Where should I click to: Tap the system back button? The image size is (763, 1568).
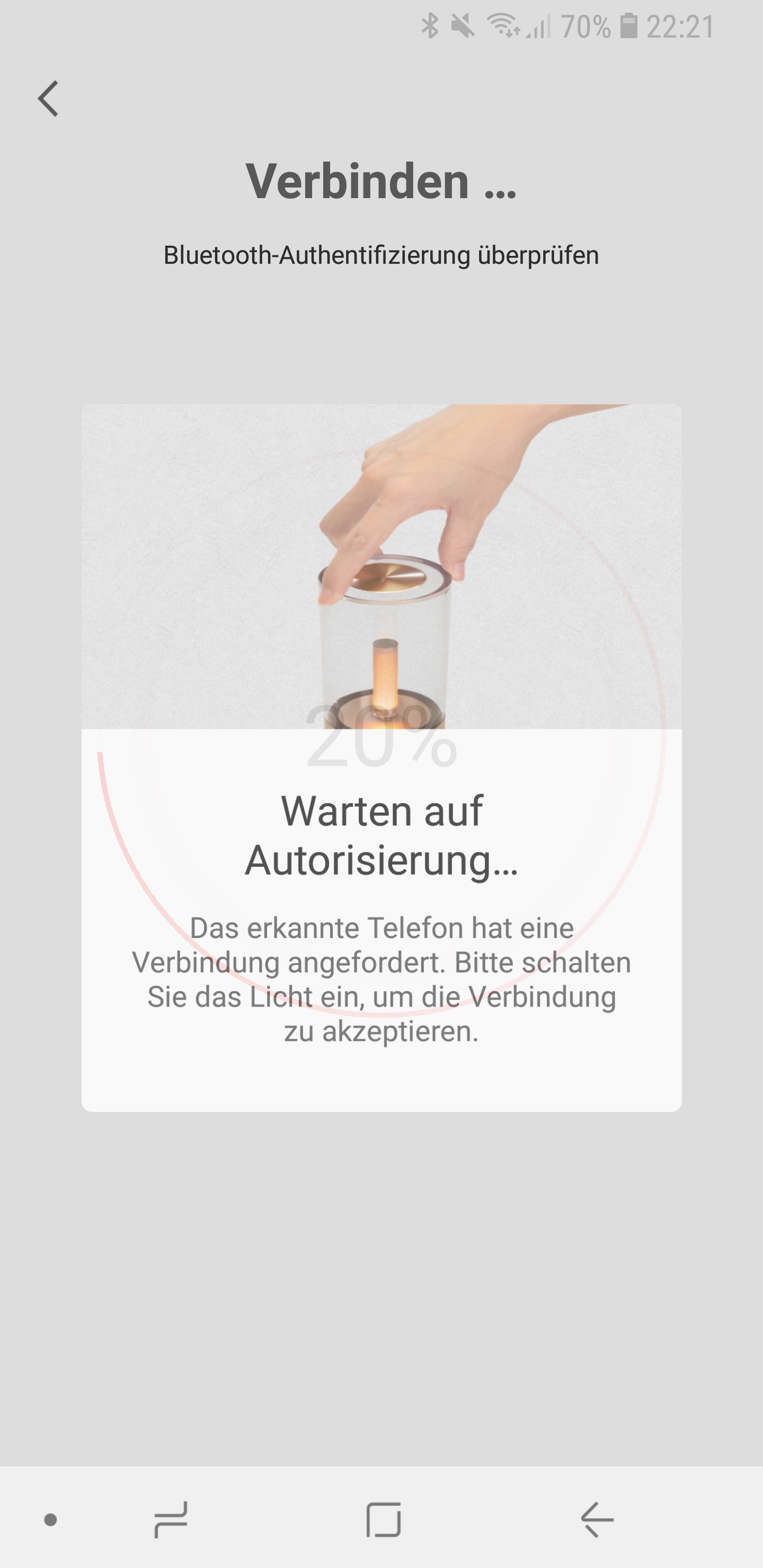[x=597, y=1519]
